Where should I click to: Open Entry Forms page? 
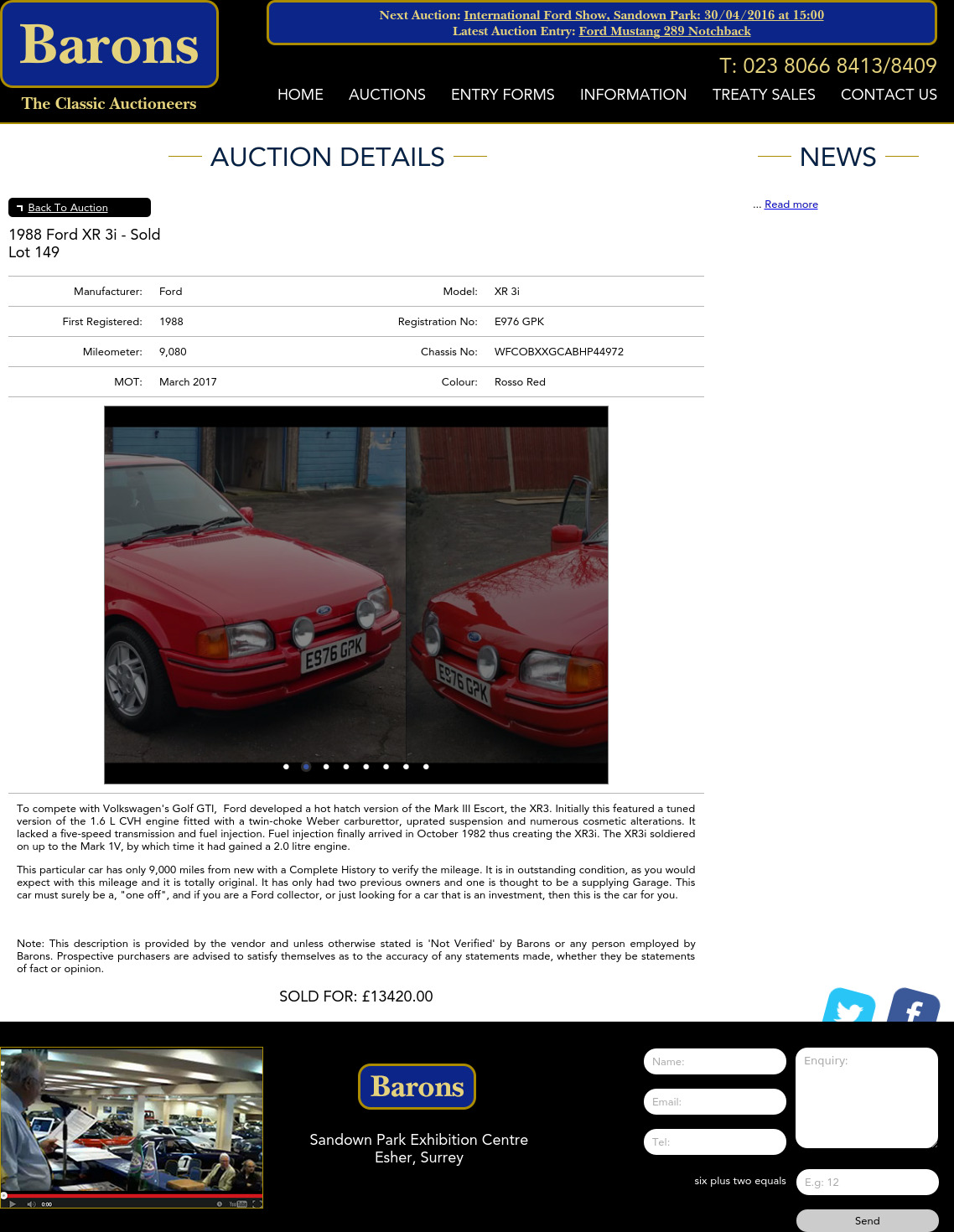tap(502, 95)
